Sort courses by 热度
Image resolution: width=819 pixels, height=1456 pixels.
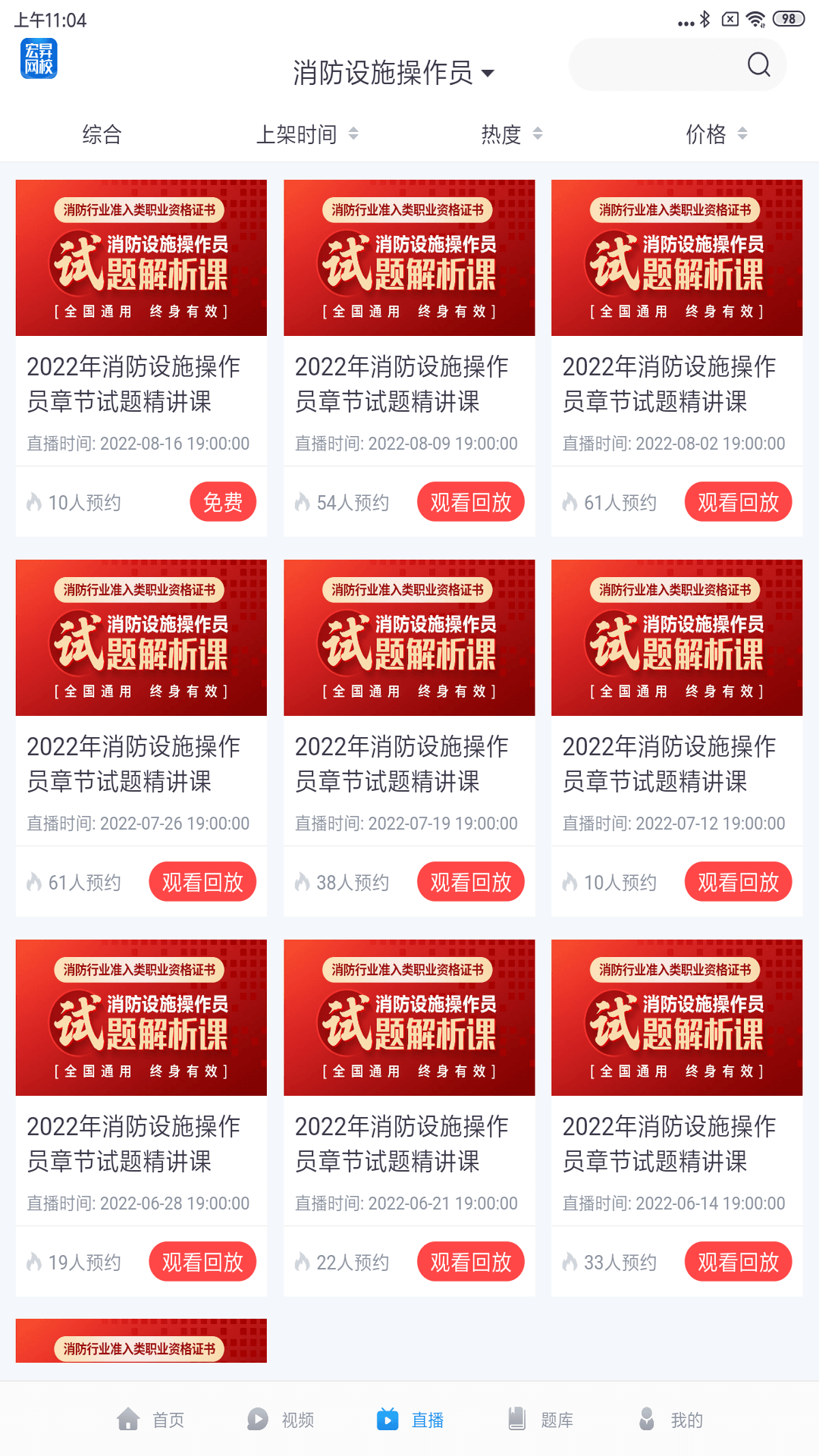pos(512,134)
